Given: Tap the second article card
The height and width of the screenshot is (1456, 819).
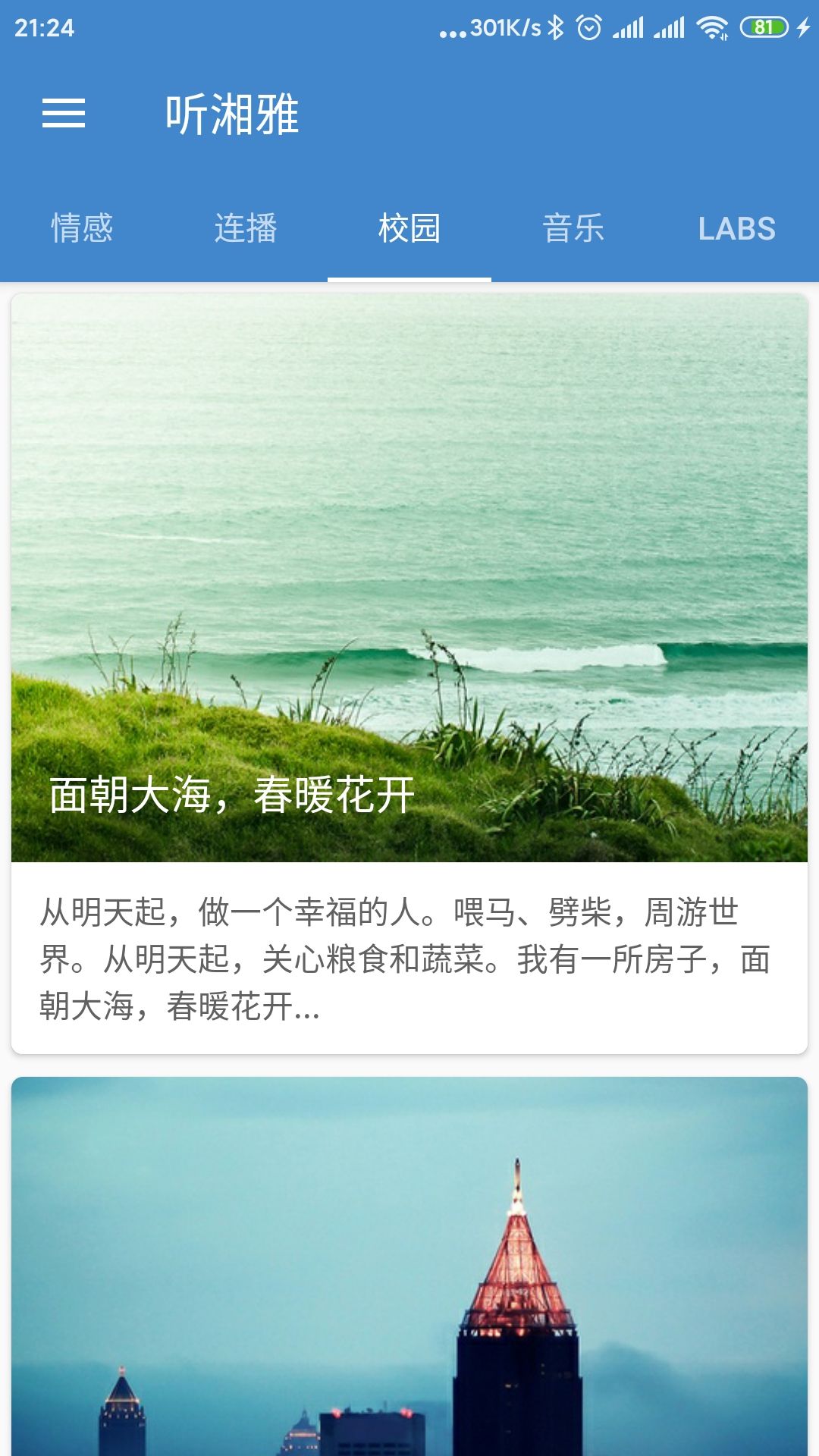Looking at the screenshot, I should [409, 1266].
